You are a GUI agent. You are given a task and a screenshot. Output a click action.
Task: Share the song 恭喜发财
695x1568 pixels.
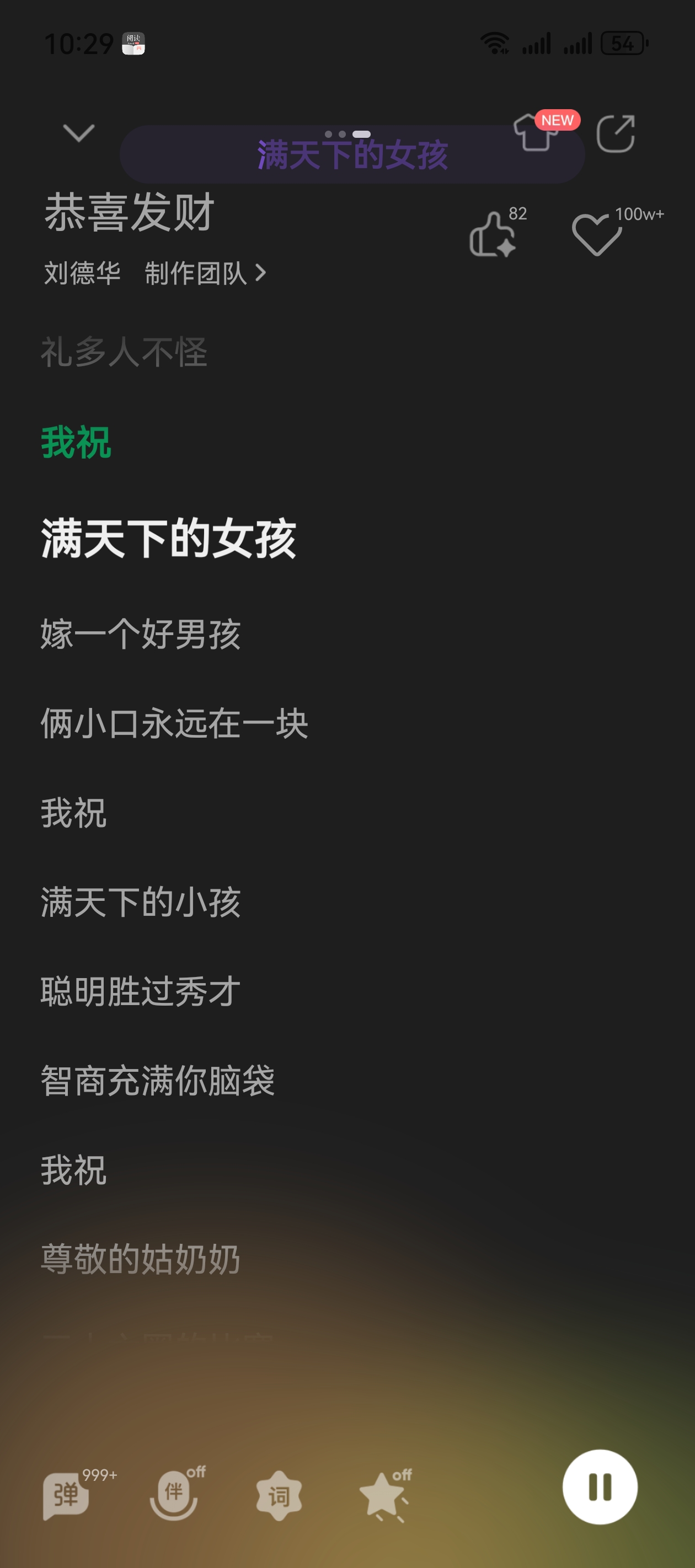pyautogui.click(x=615, y=133)
